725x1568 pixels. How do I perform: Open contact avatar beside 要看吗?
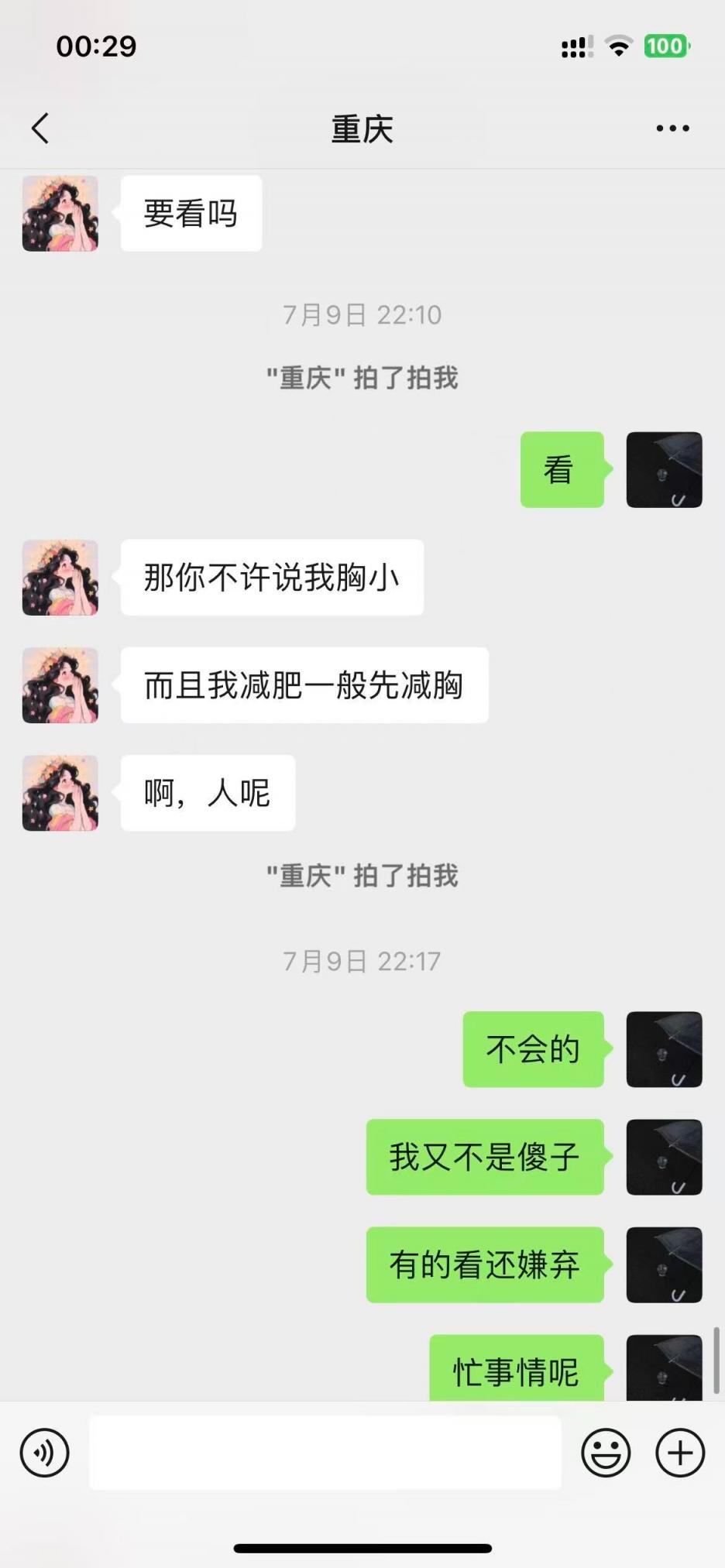coord(60,214)
